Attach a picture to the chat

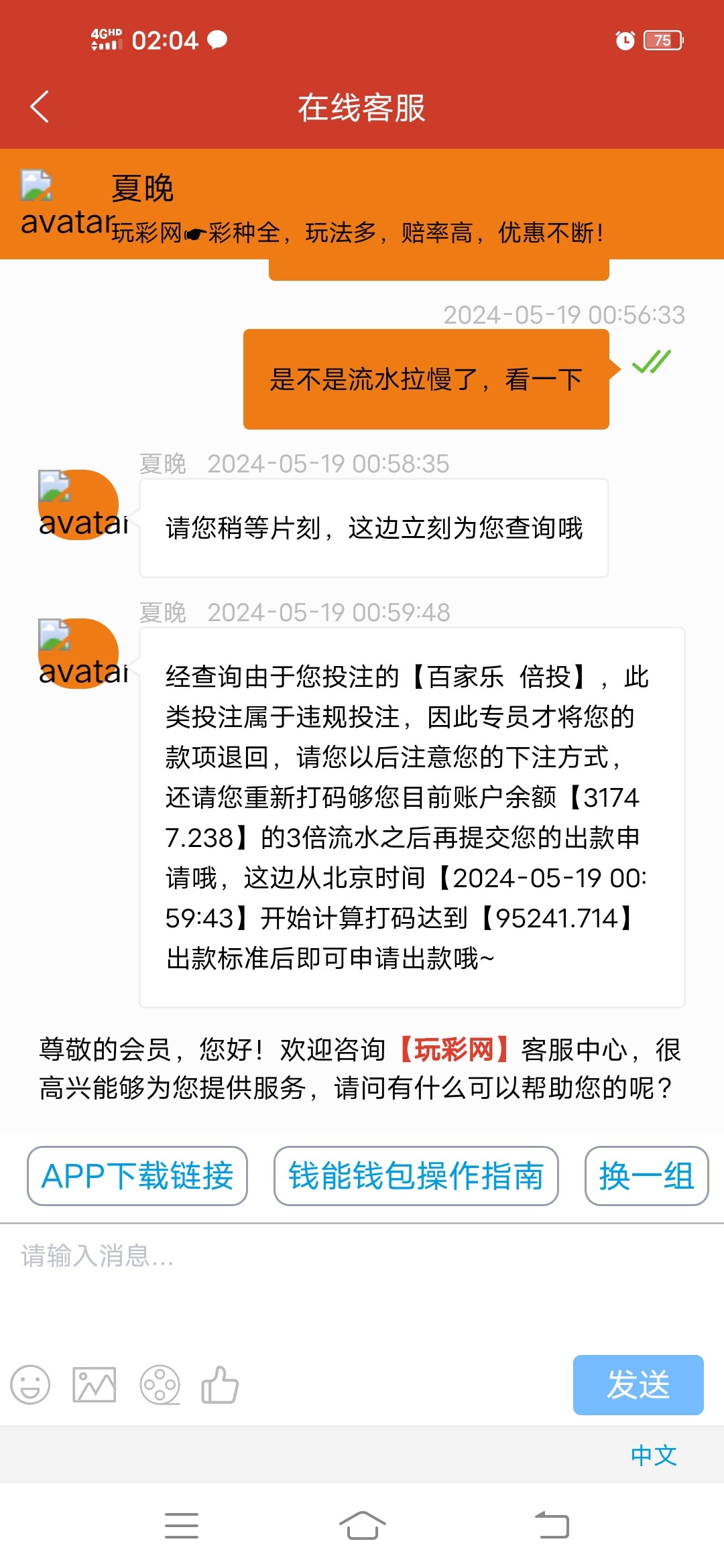coord(94,1385)
